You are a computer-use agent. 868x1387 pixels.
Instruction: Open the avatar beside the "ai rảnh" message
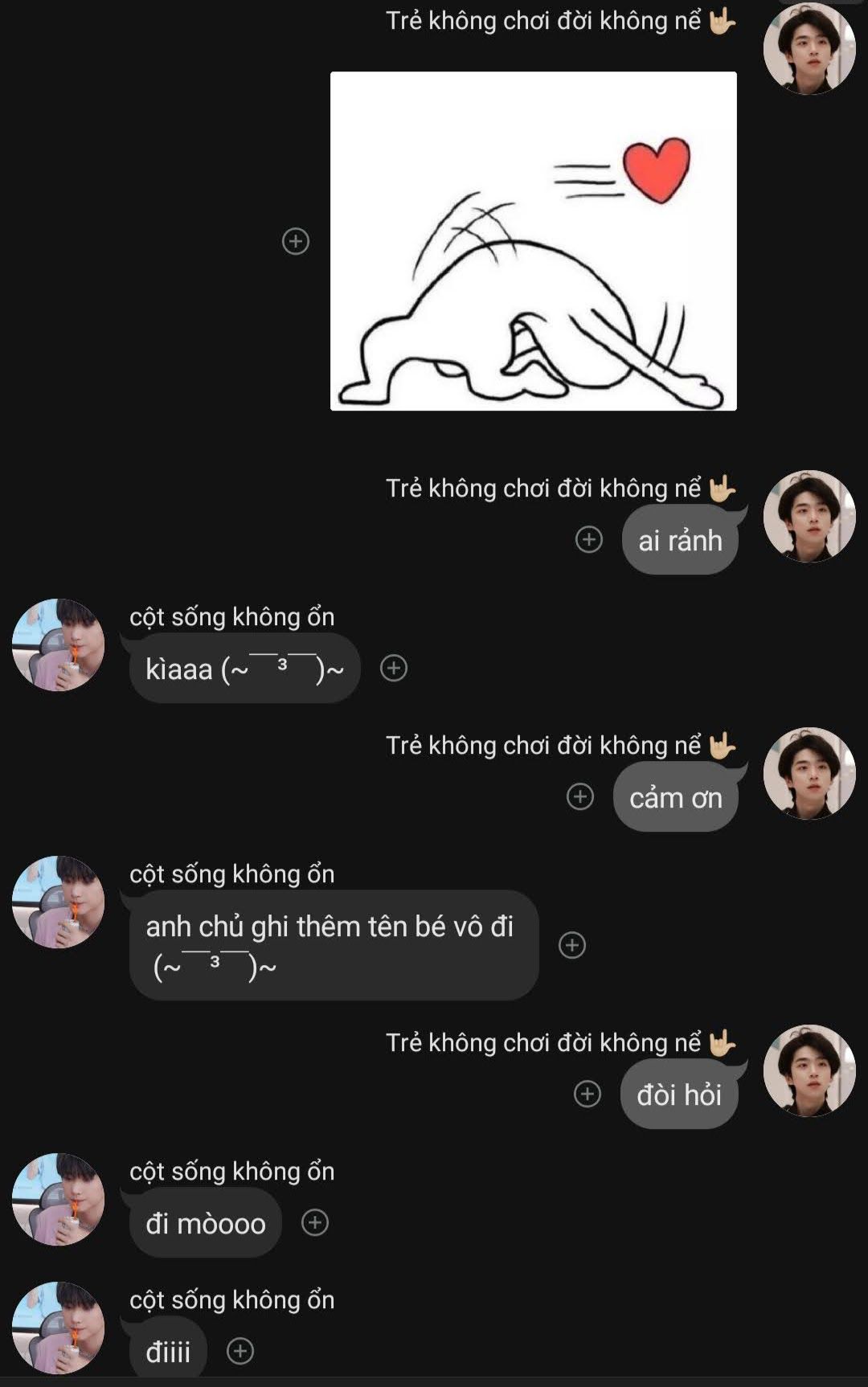coord(809,516)
